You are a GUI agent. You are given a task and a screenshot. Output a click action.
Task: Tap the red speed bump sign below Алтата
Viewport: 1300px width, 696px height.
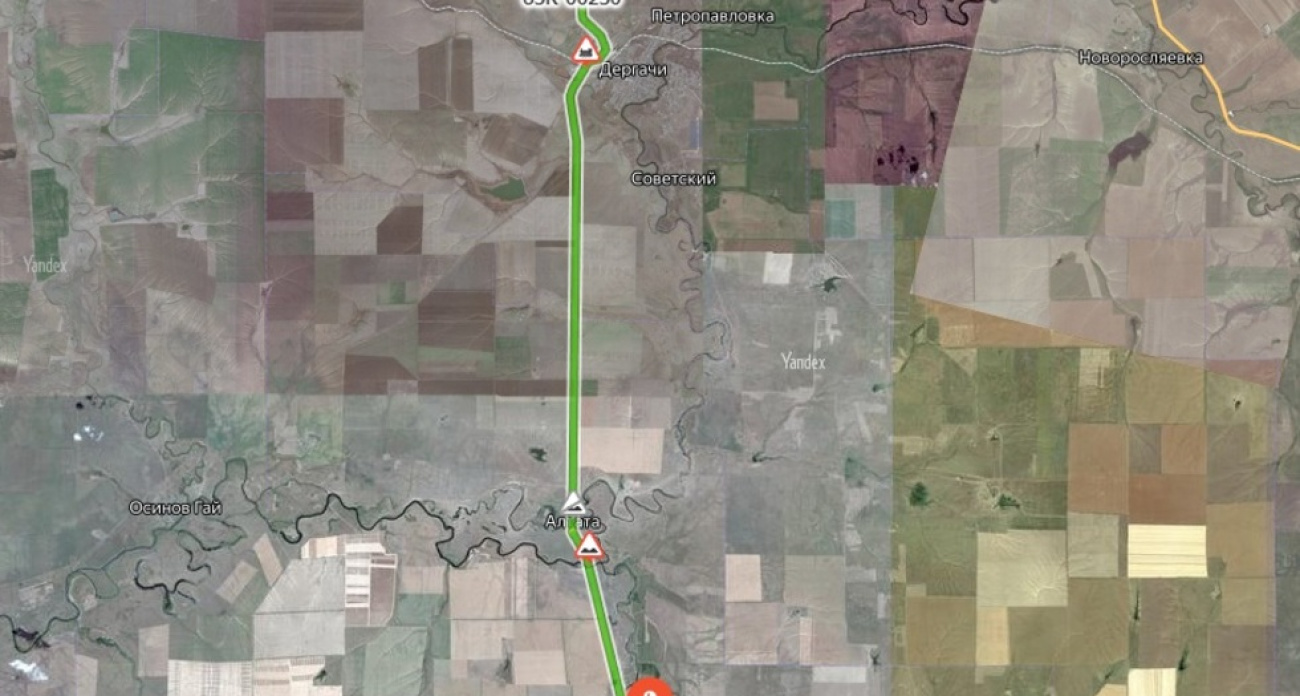pos(590,547)
